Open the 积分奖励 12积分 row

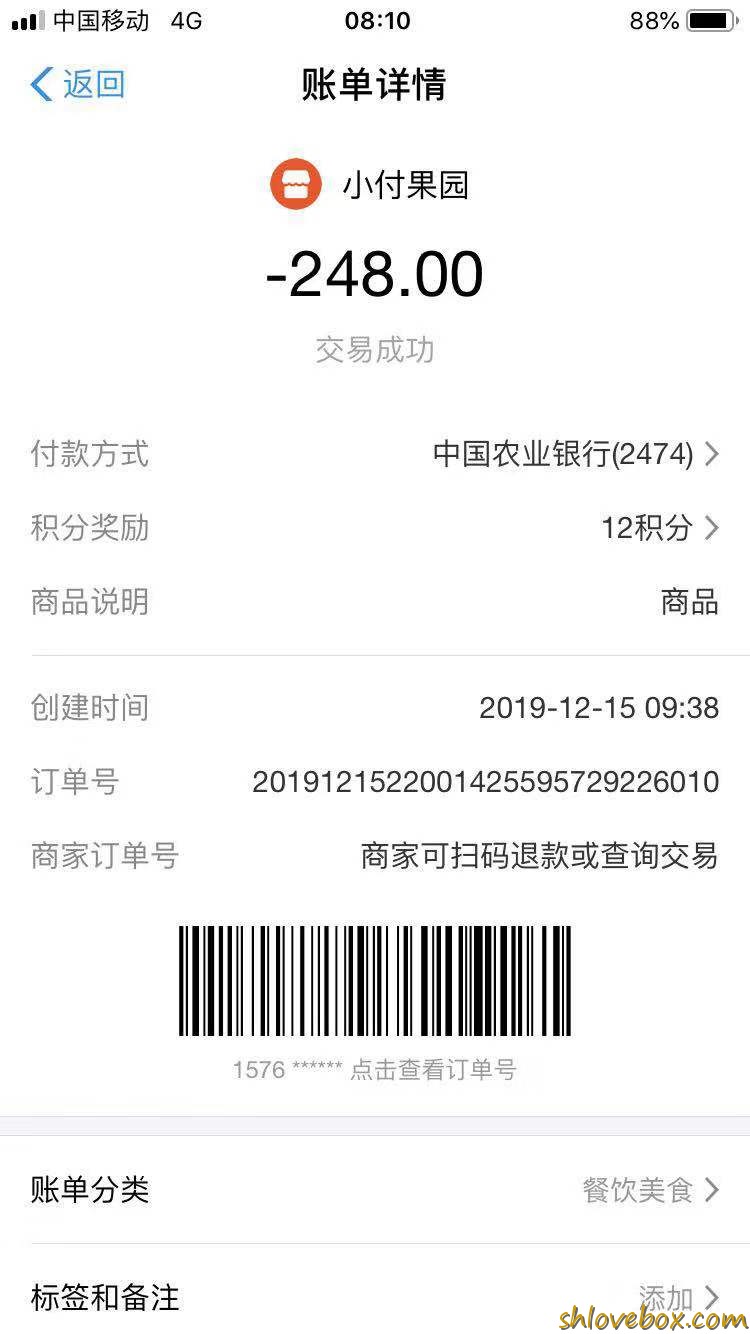(x=659, y=527)
